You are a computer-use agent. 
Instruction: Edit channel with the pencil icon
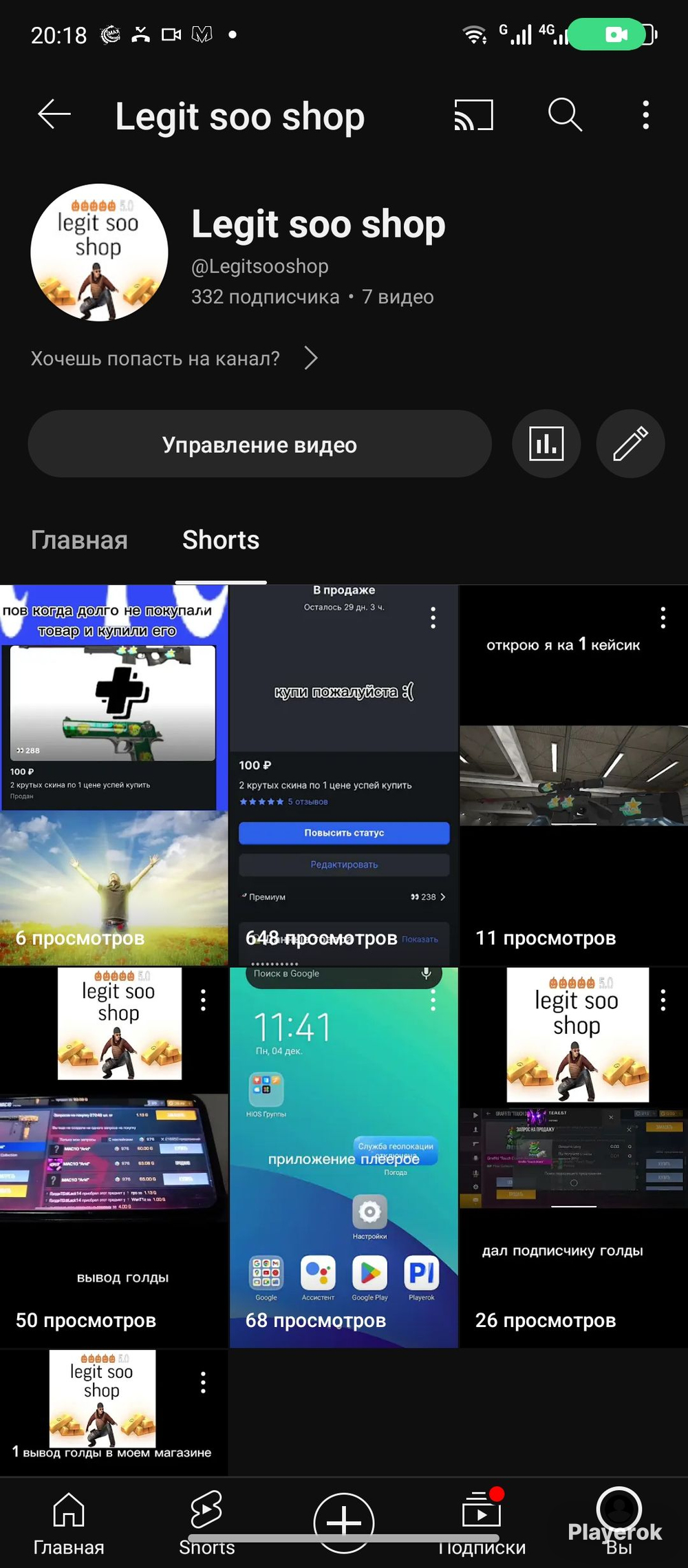pyautogui.click(x=630, y=444)
